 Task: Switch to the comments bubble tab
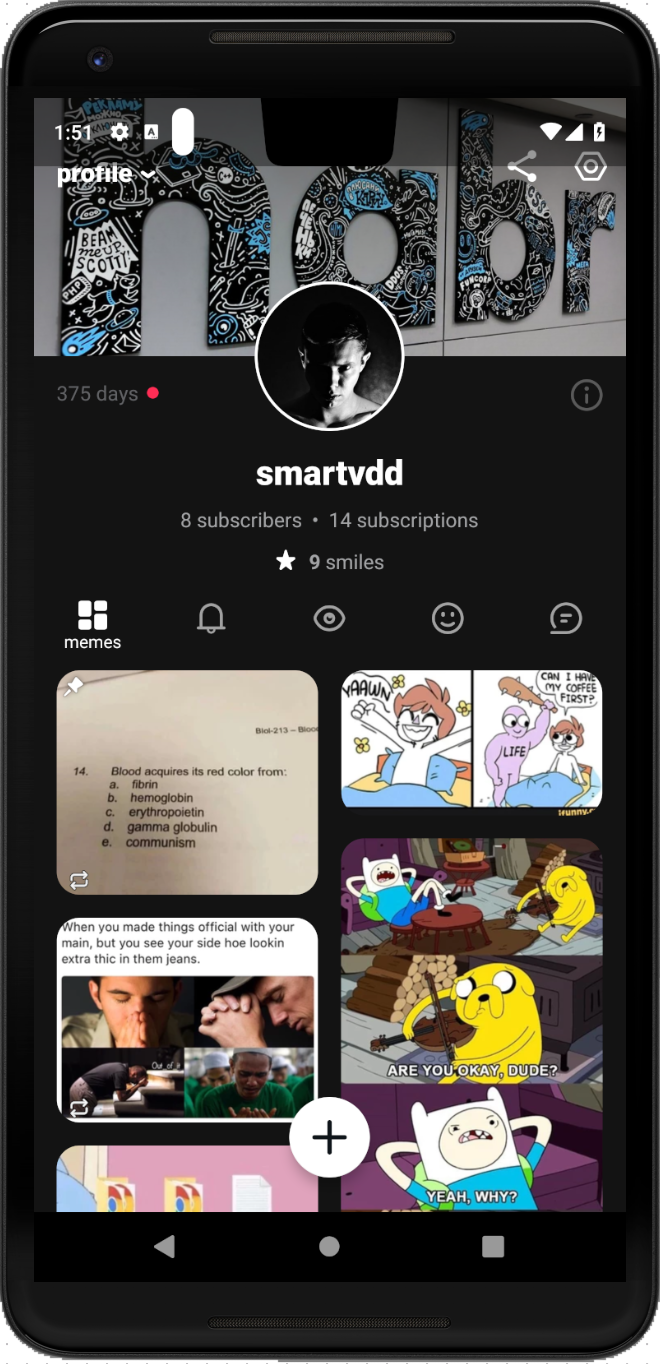tap(565, 619)
